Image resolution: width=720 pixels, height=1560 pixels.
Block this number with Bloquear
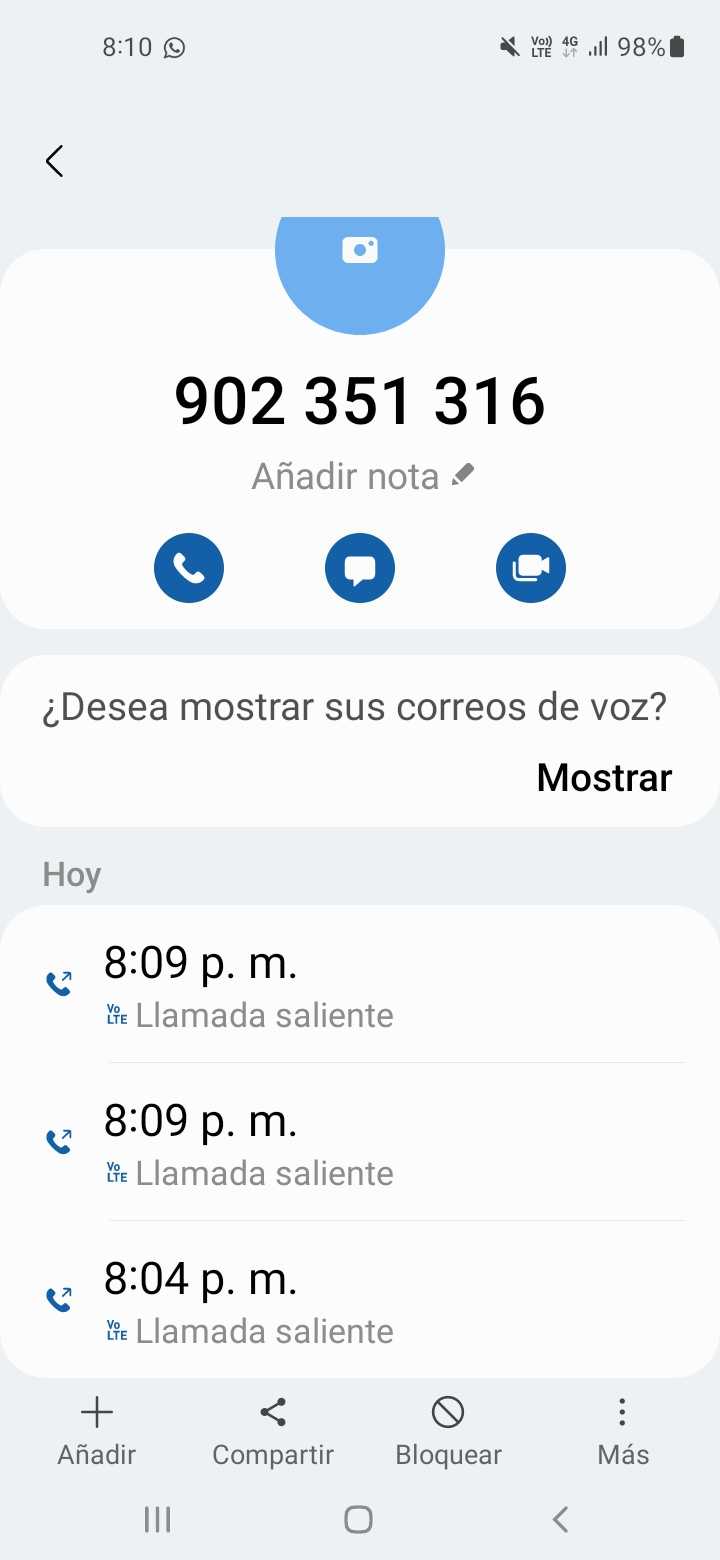448,1431
